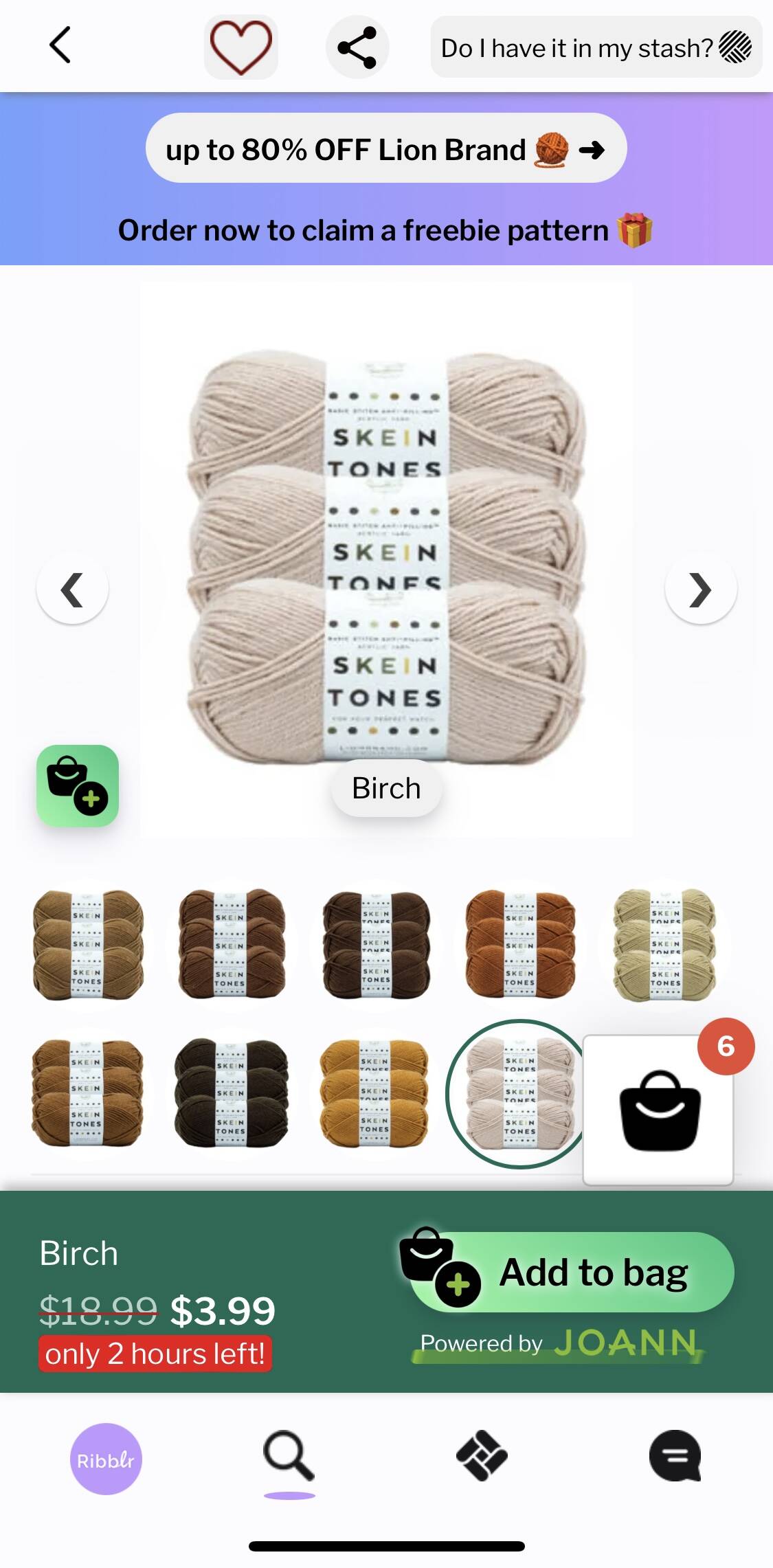
Task: Open the chat messages tab
Action: pyautogui.click(x=675, y=1455)
